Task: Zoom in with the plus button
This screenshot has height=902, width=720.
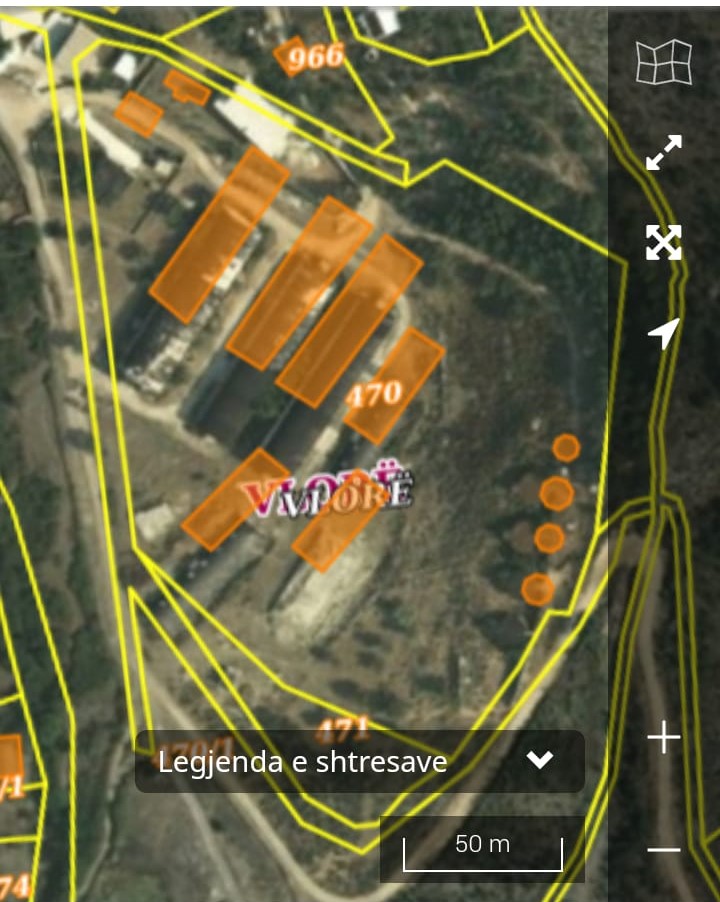Action: (x=664, y=739)
